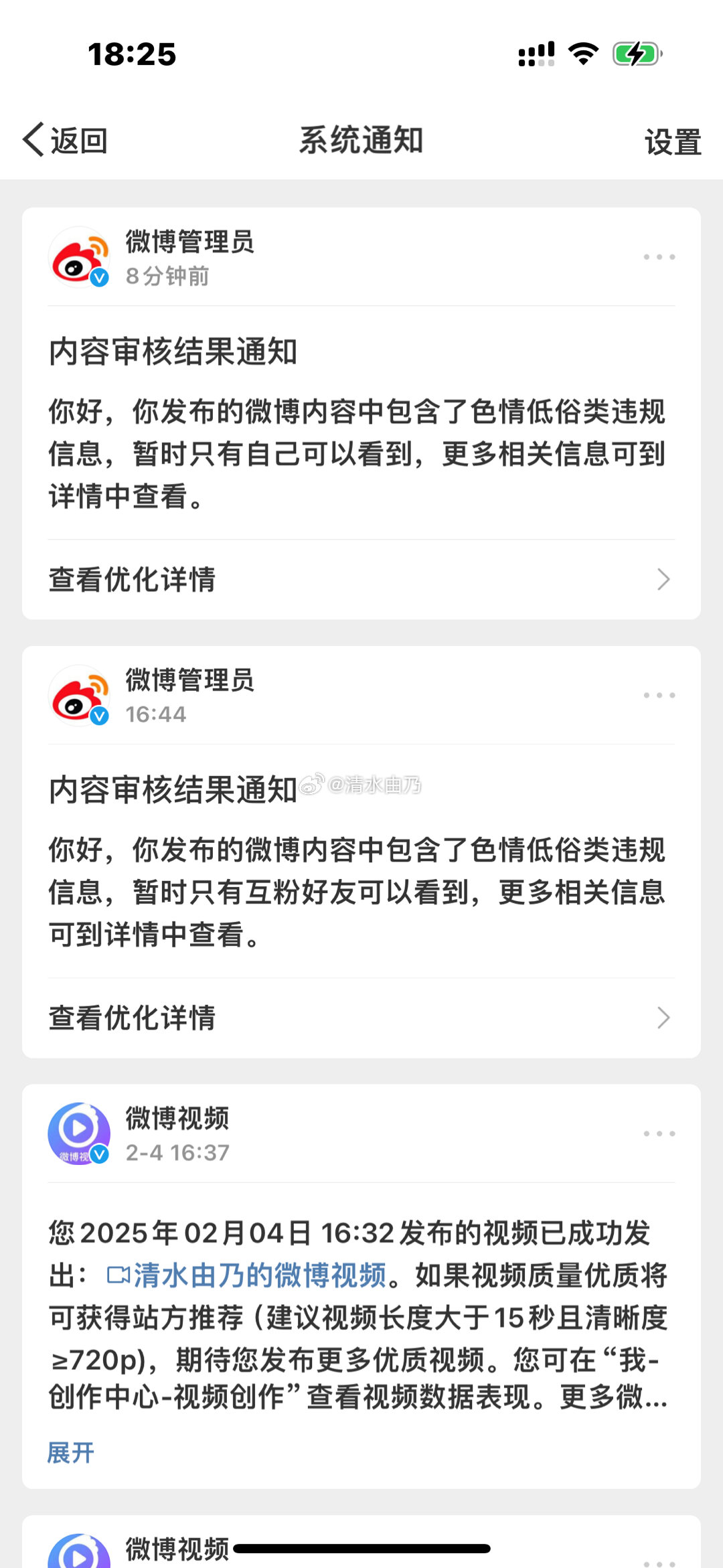Open 查看优化详情 under the 16:44 notice
The height and width of the screenshot is (1568, 723).
click(x=361, y=1018)
